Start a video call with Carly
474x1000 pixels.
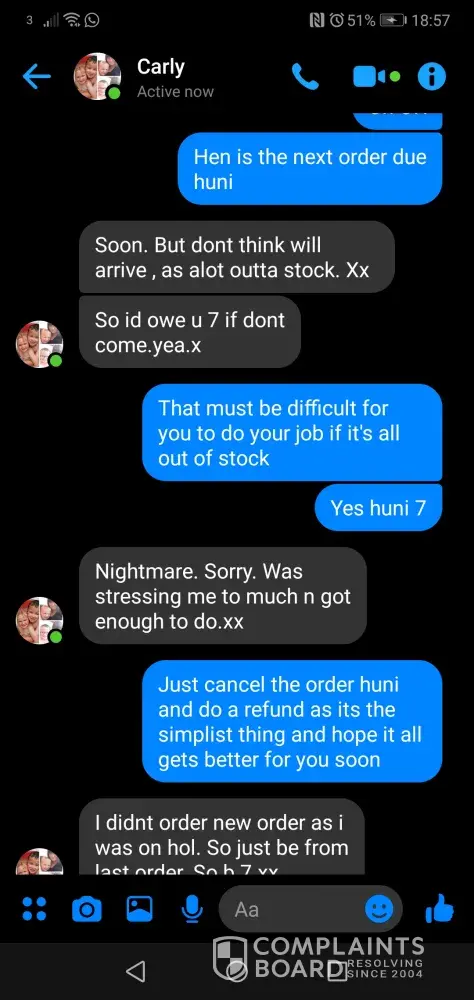(x=377, y=77)
